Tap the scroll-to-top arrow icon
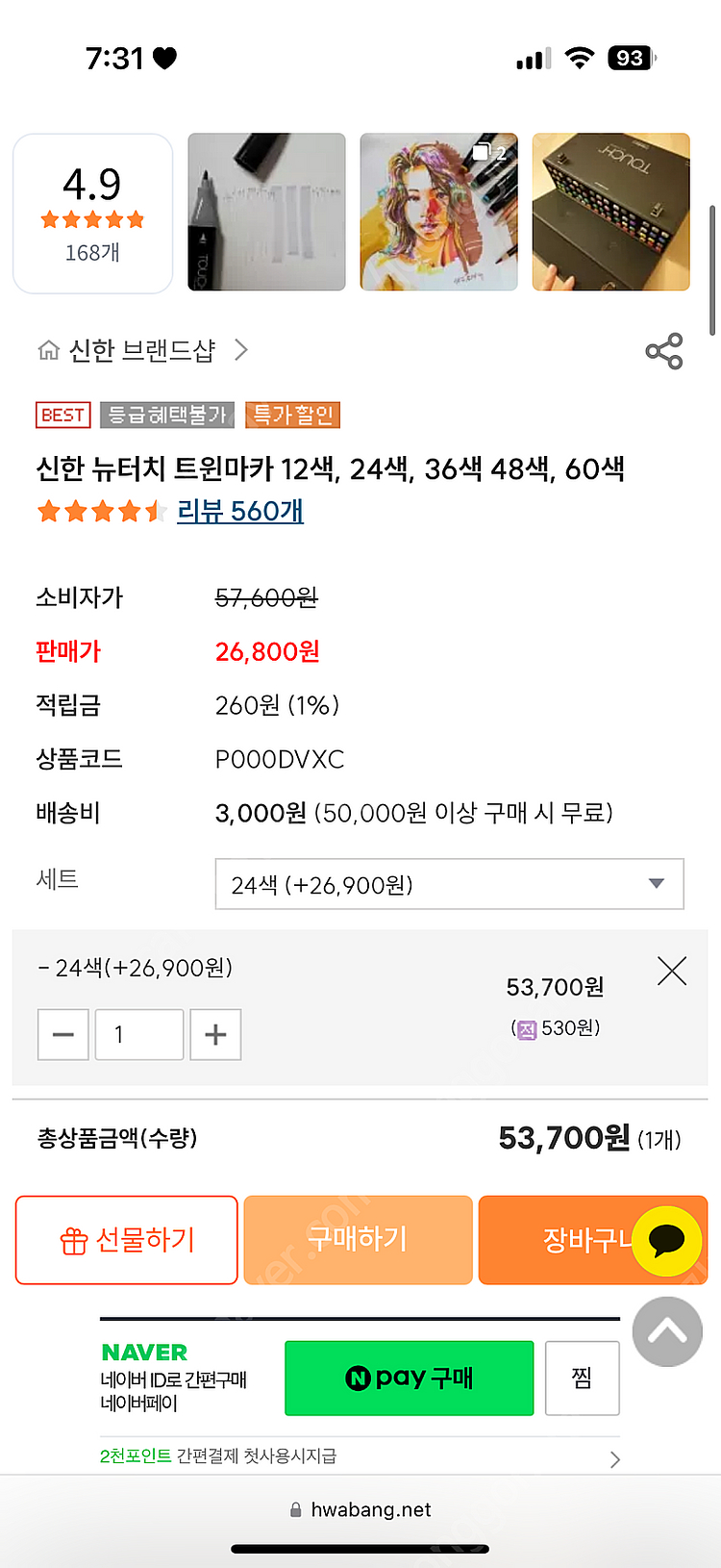Viewport: 721px width, 1568px height. point(667,1332)
